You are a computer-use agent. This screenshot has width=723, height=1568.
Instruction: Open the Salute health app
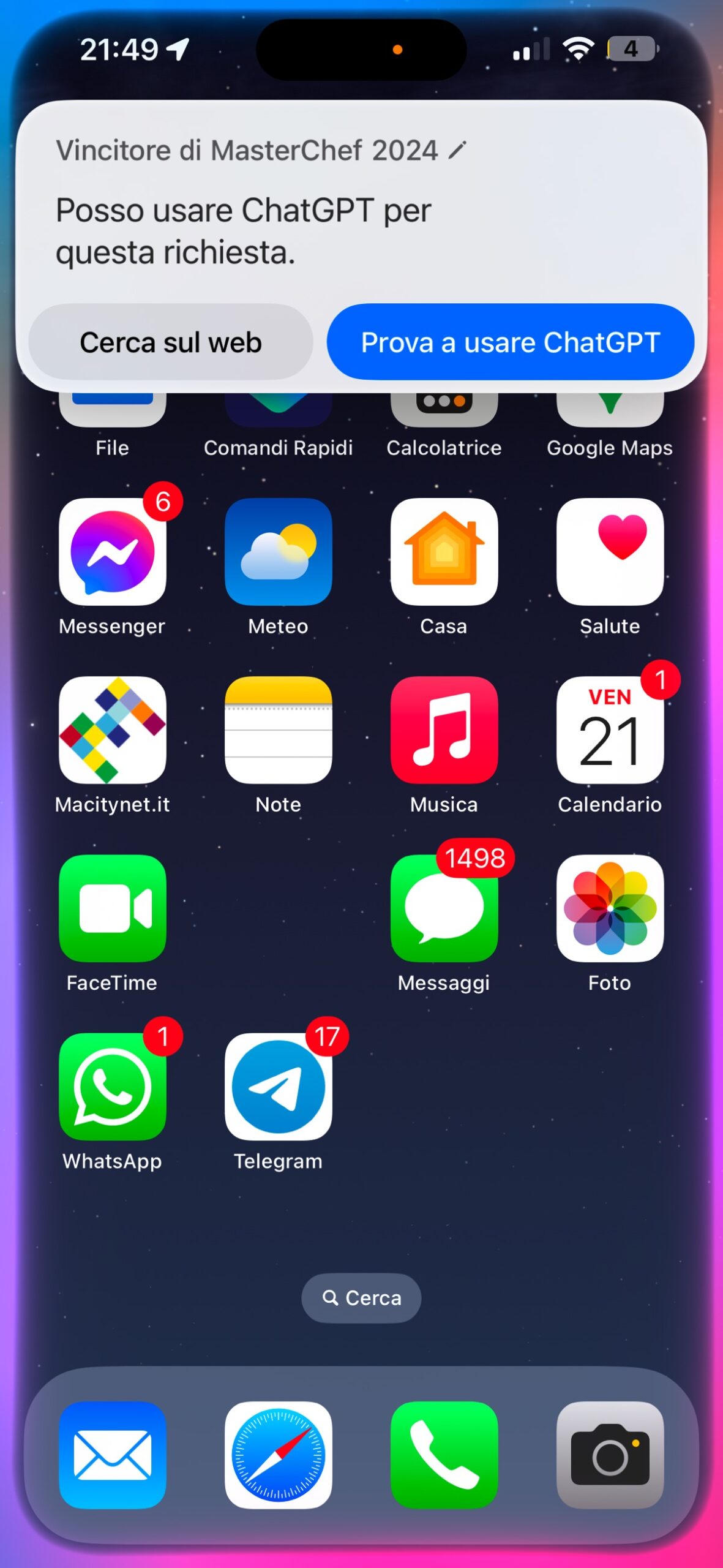click(x=610, y=551)
